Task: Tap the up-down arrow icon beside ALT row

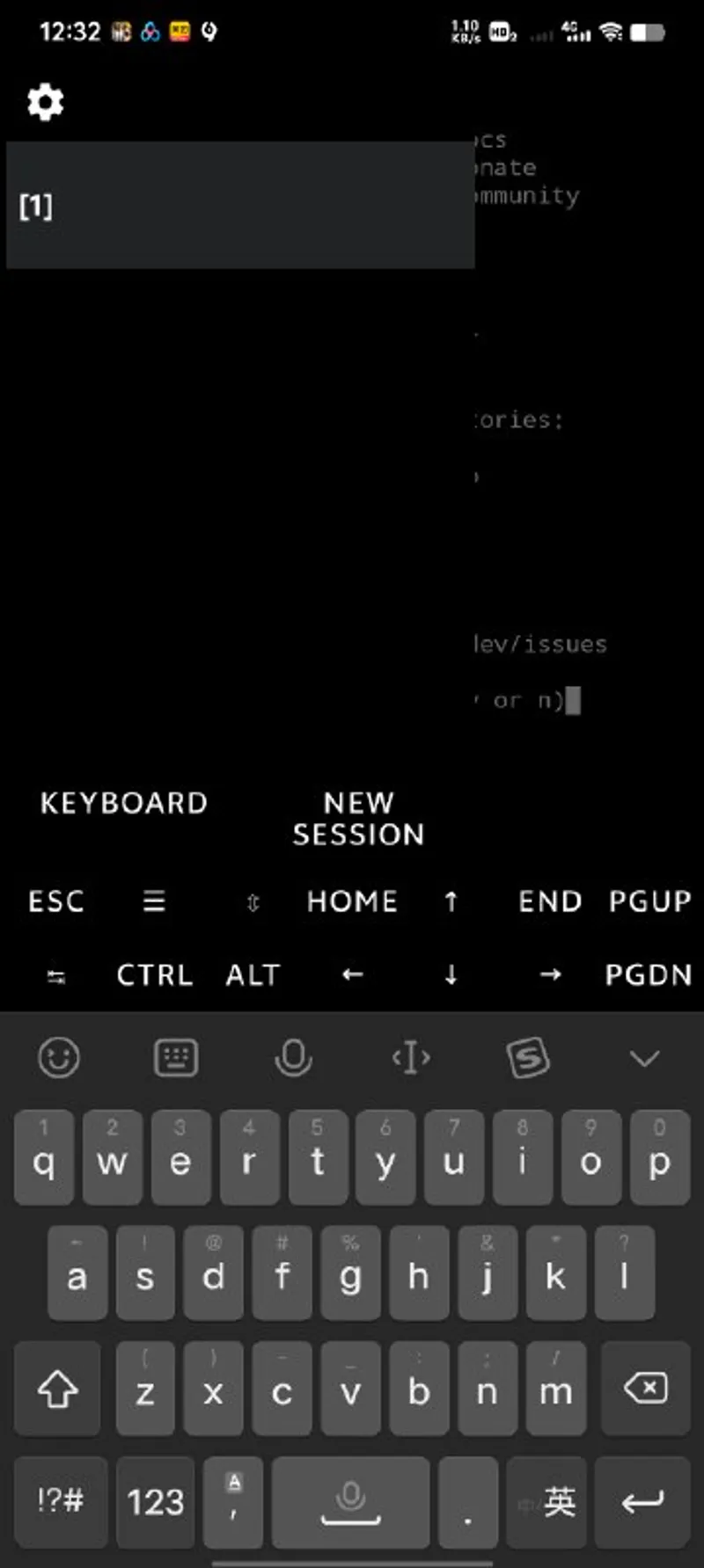Action: pyautogui.click(x=253, y=901)
